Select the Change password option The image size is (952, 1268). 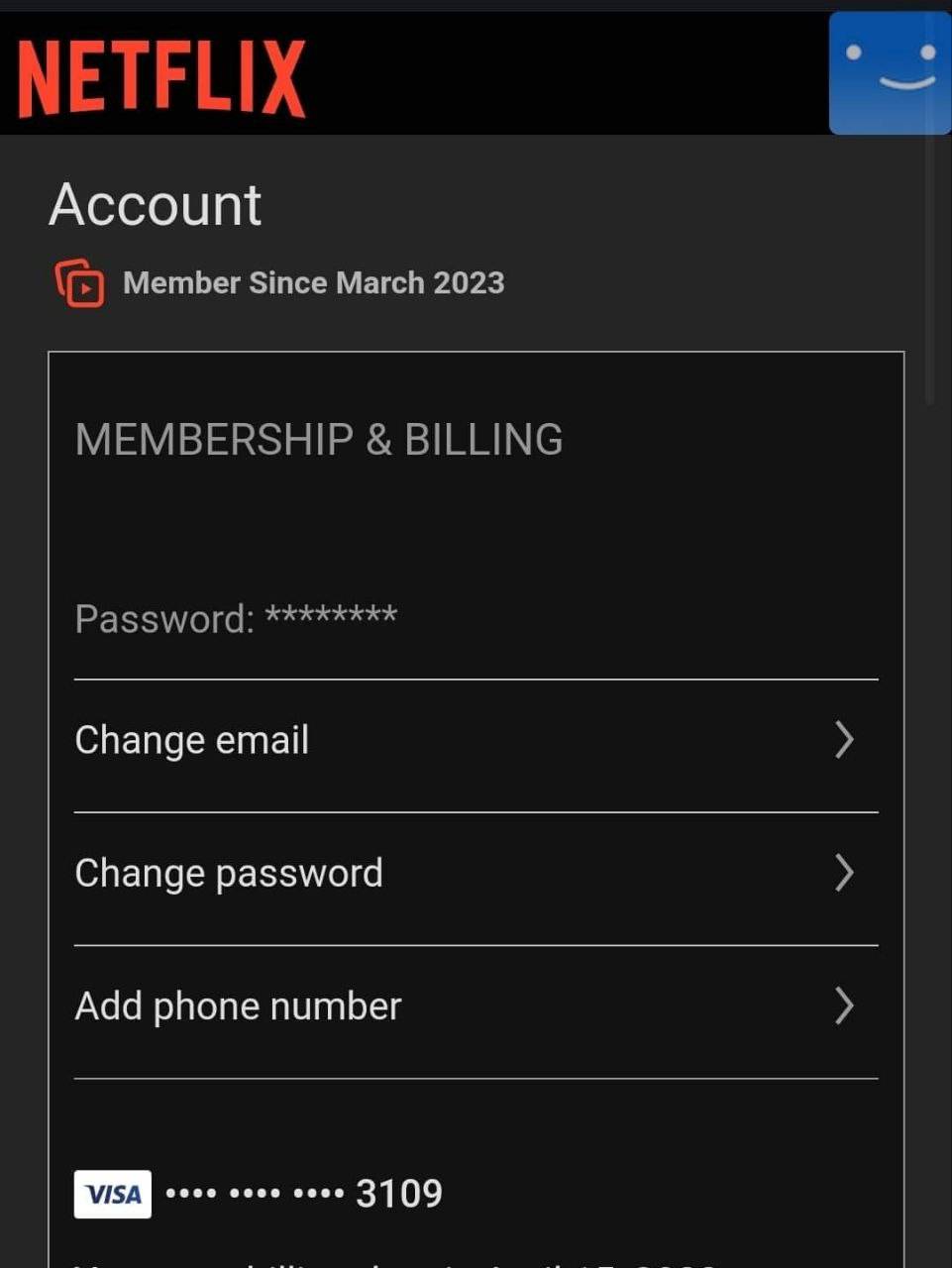pyautogui.click(x=476, y=874)
